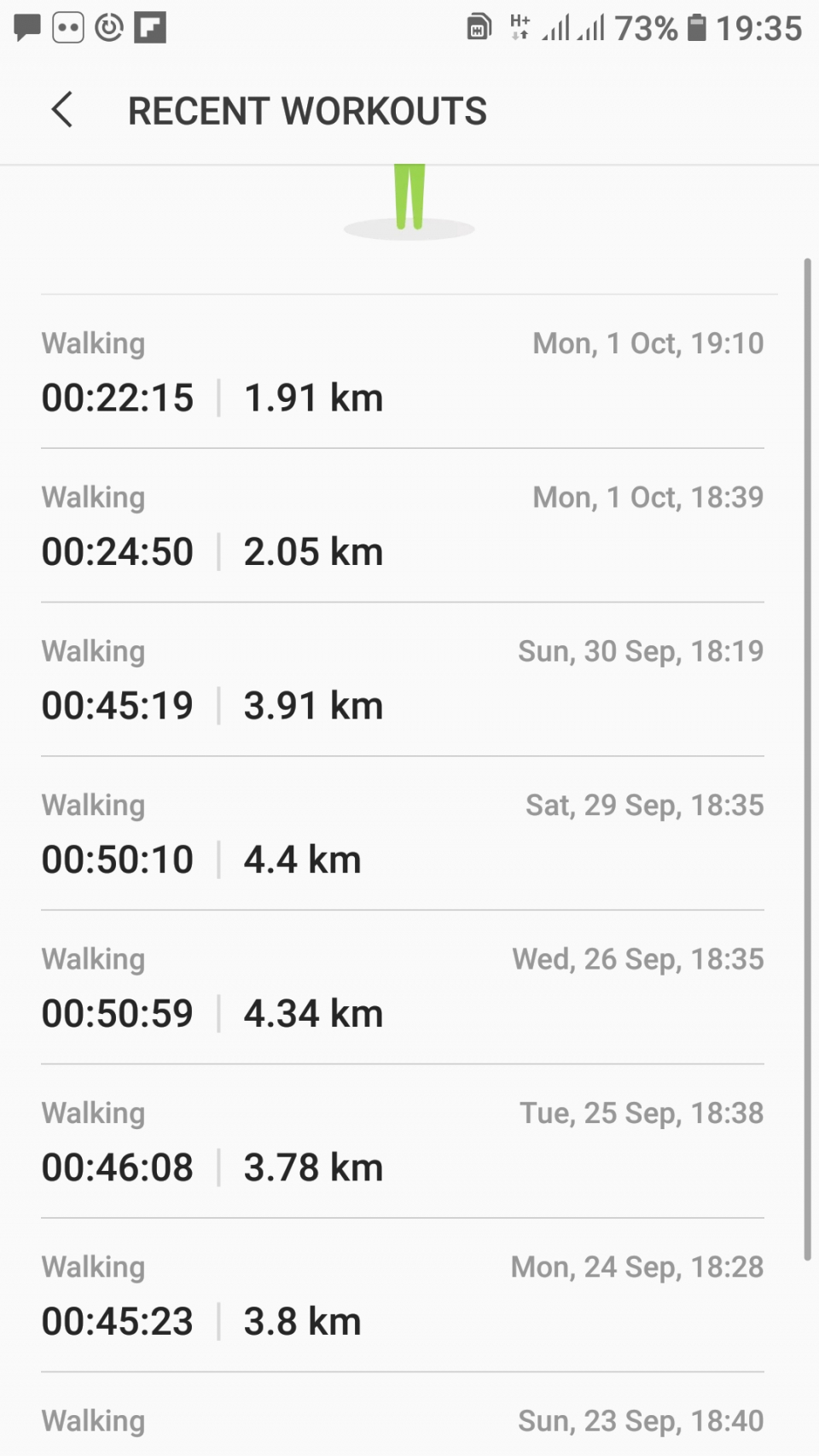Tap the RECENT WORKOUTS title
The width and height of the screenshot is (819, 1456).
click(x=307, y=110)
